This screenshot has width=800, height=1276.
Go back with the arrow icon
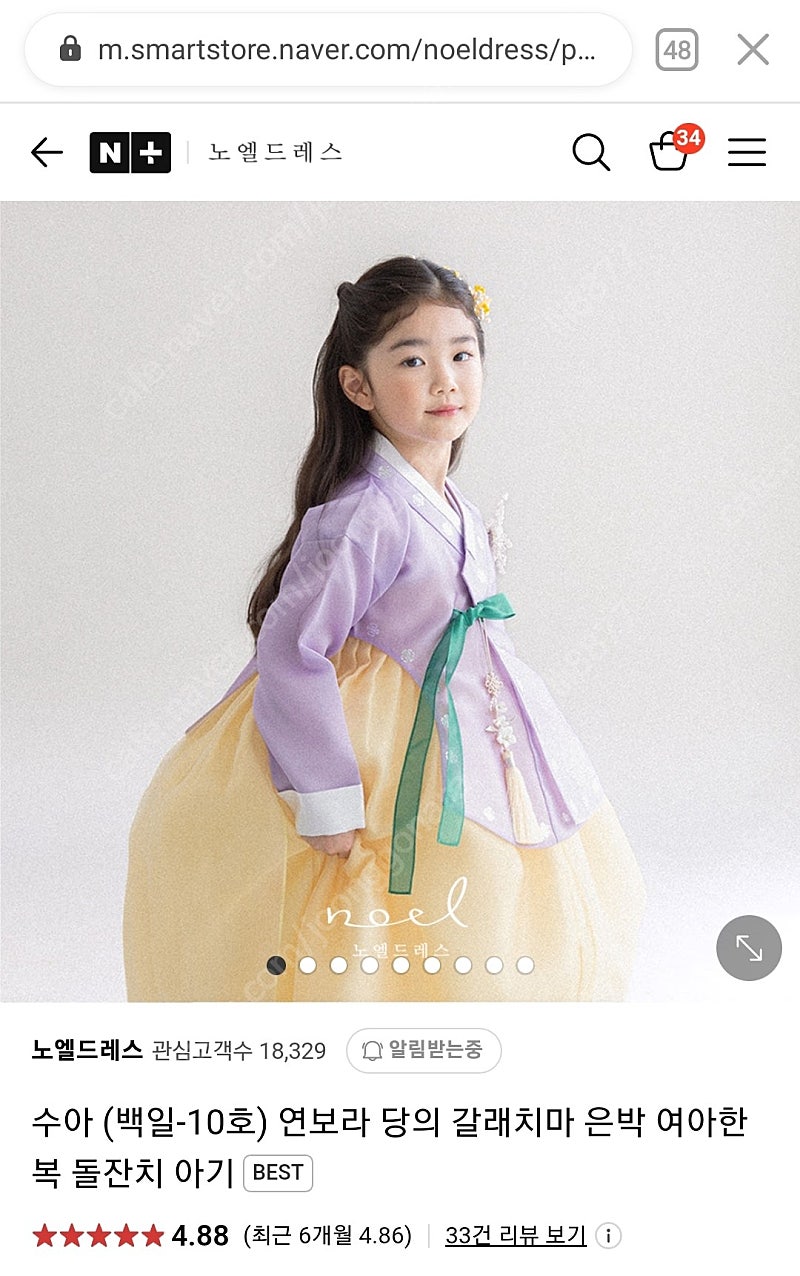pyautogui.click(x=47, y=153)
